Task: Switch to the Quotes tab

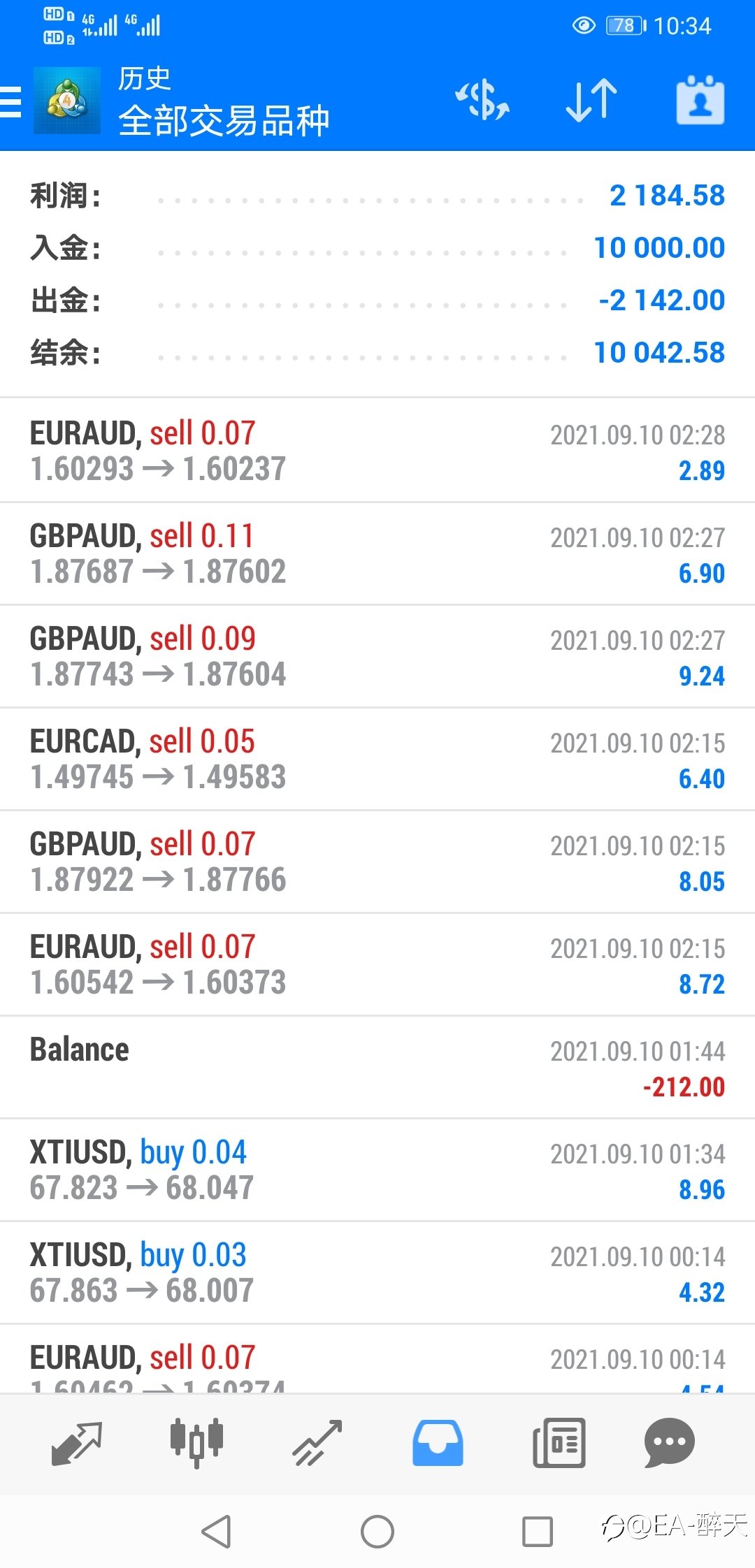Action: tap(77, 1444)
